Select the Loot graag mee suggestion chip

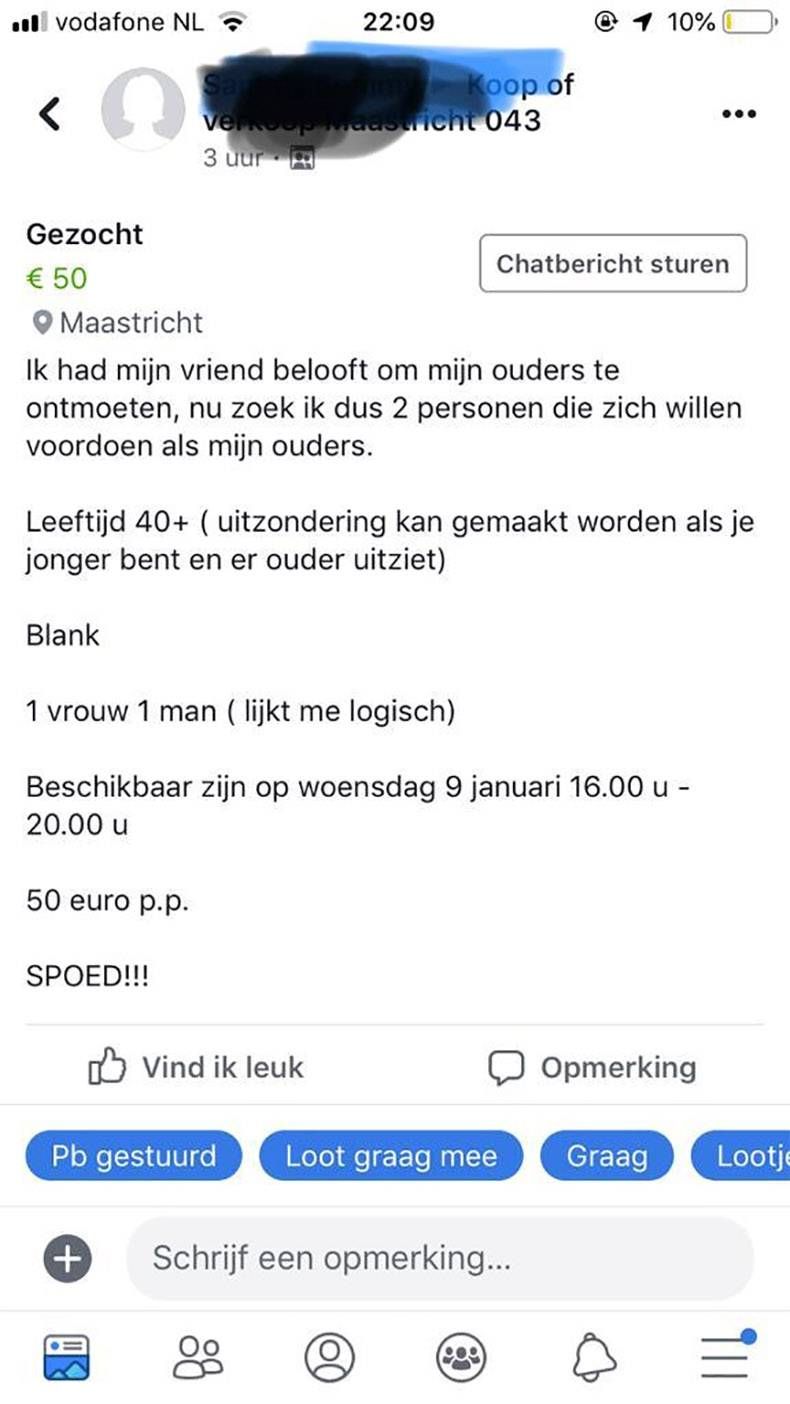391,1156
